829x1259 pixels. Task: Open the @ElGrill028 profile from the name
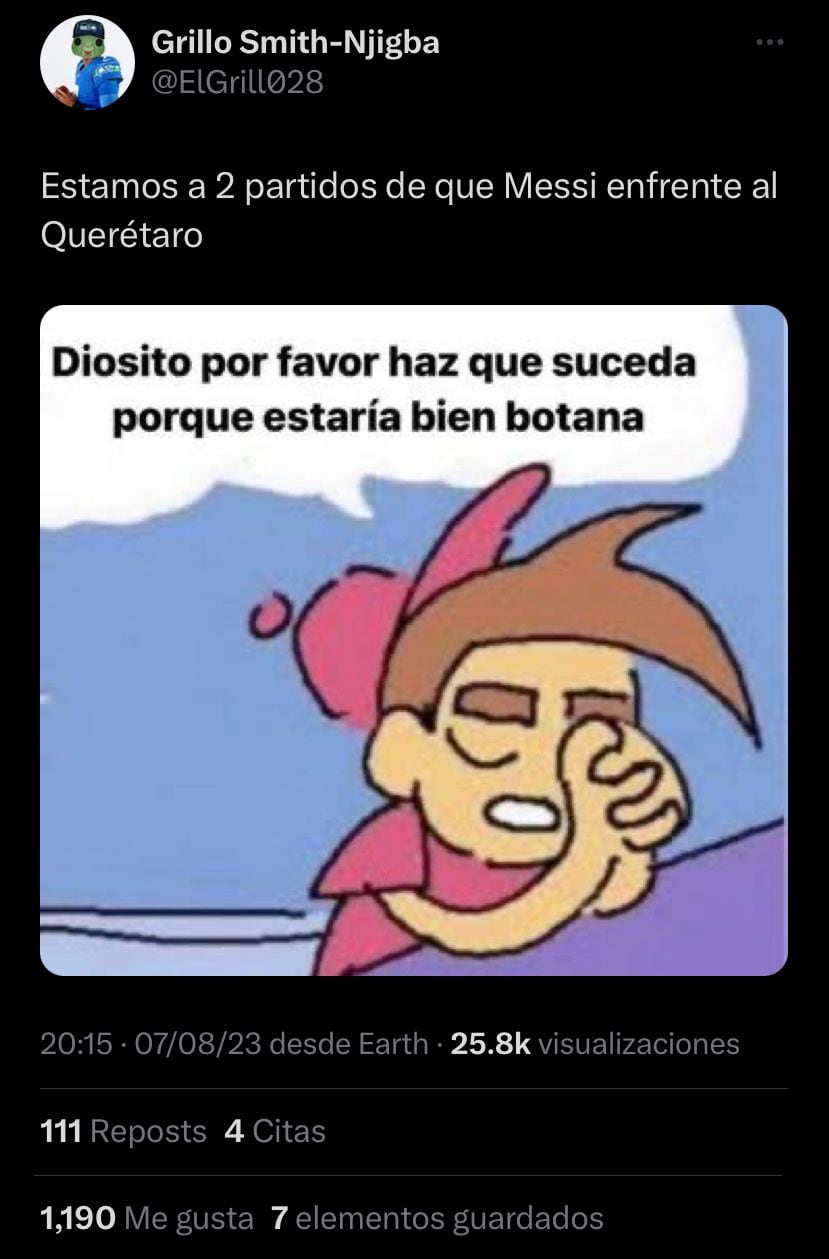pyautogui.click(x=295, y=42)
